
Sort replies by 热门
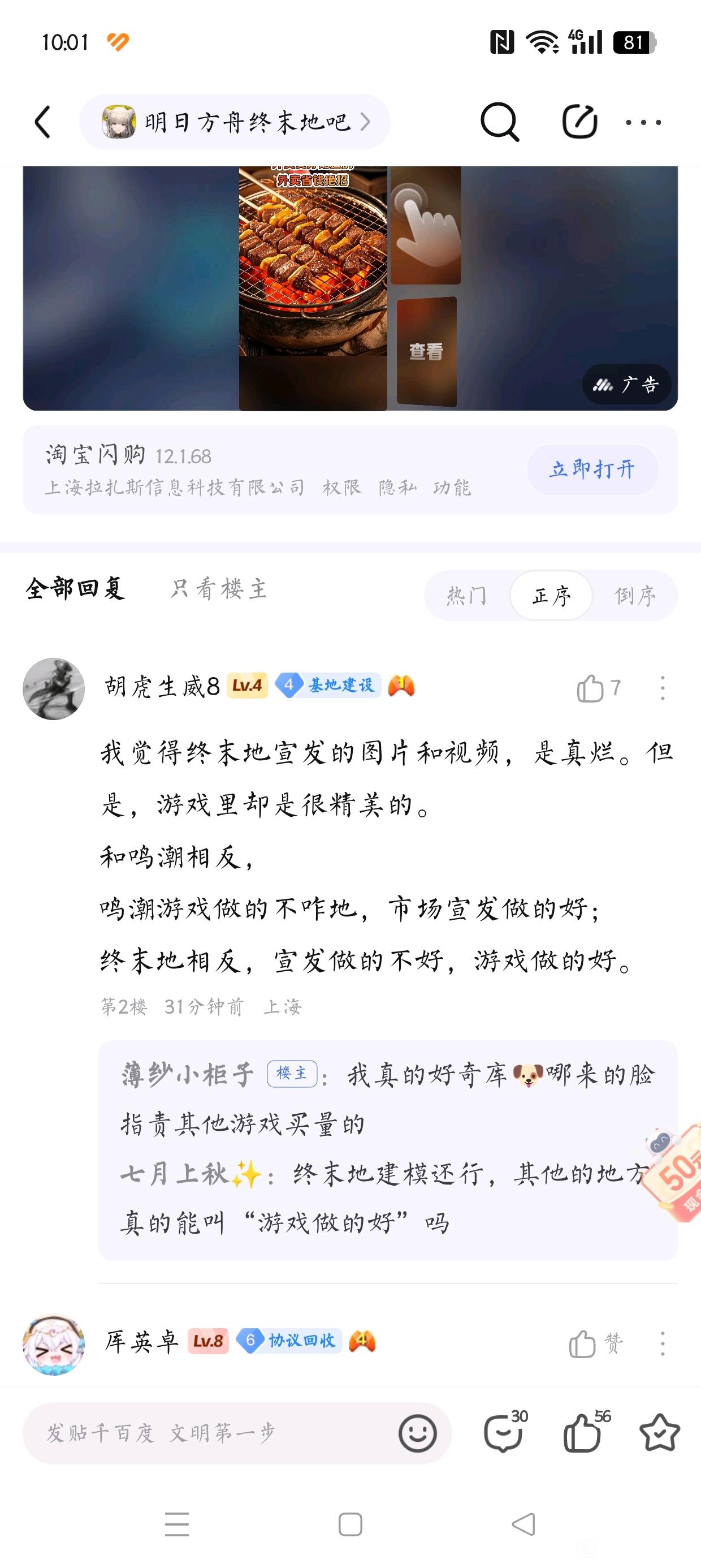coord(467,595)
